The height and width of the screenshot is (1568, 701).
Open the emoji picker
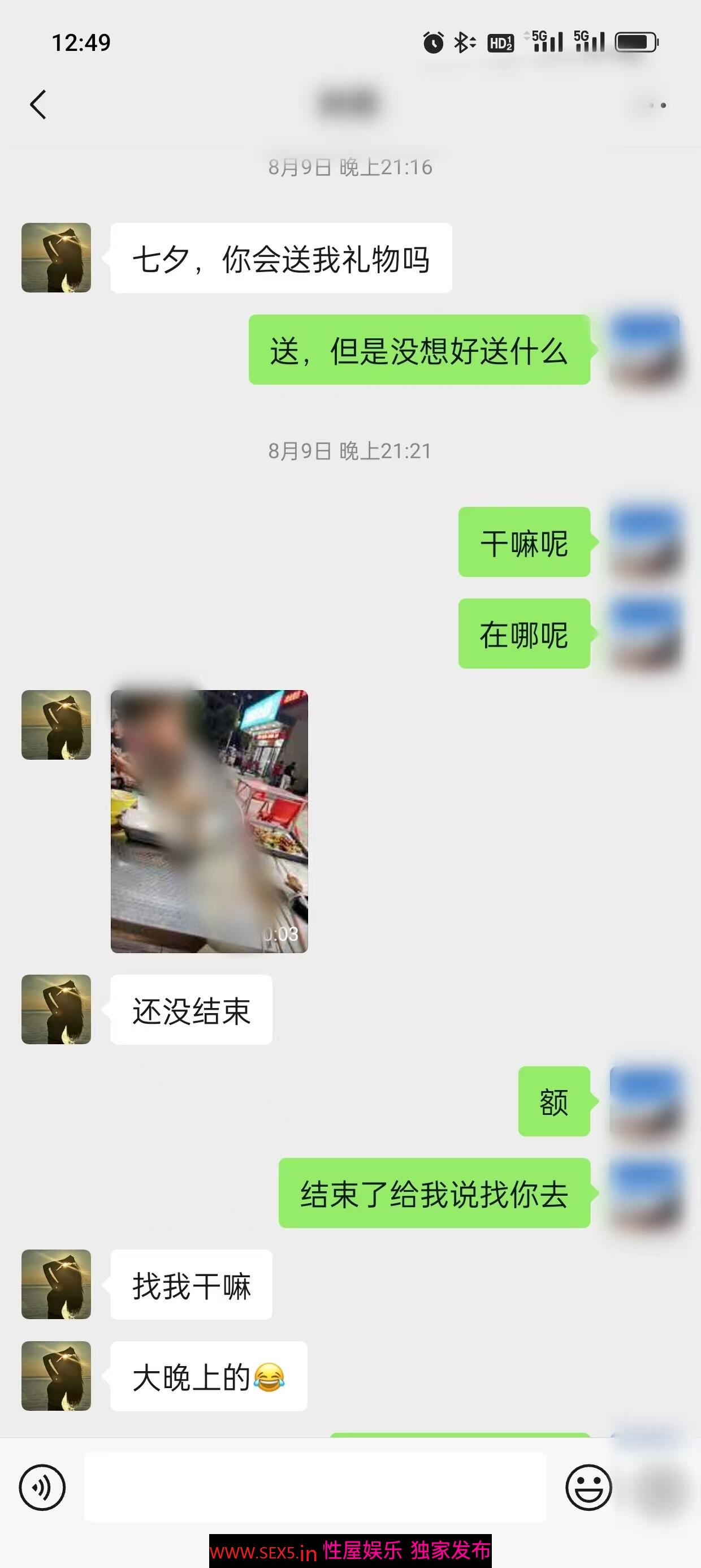pos(589,1487)
